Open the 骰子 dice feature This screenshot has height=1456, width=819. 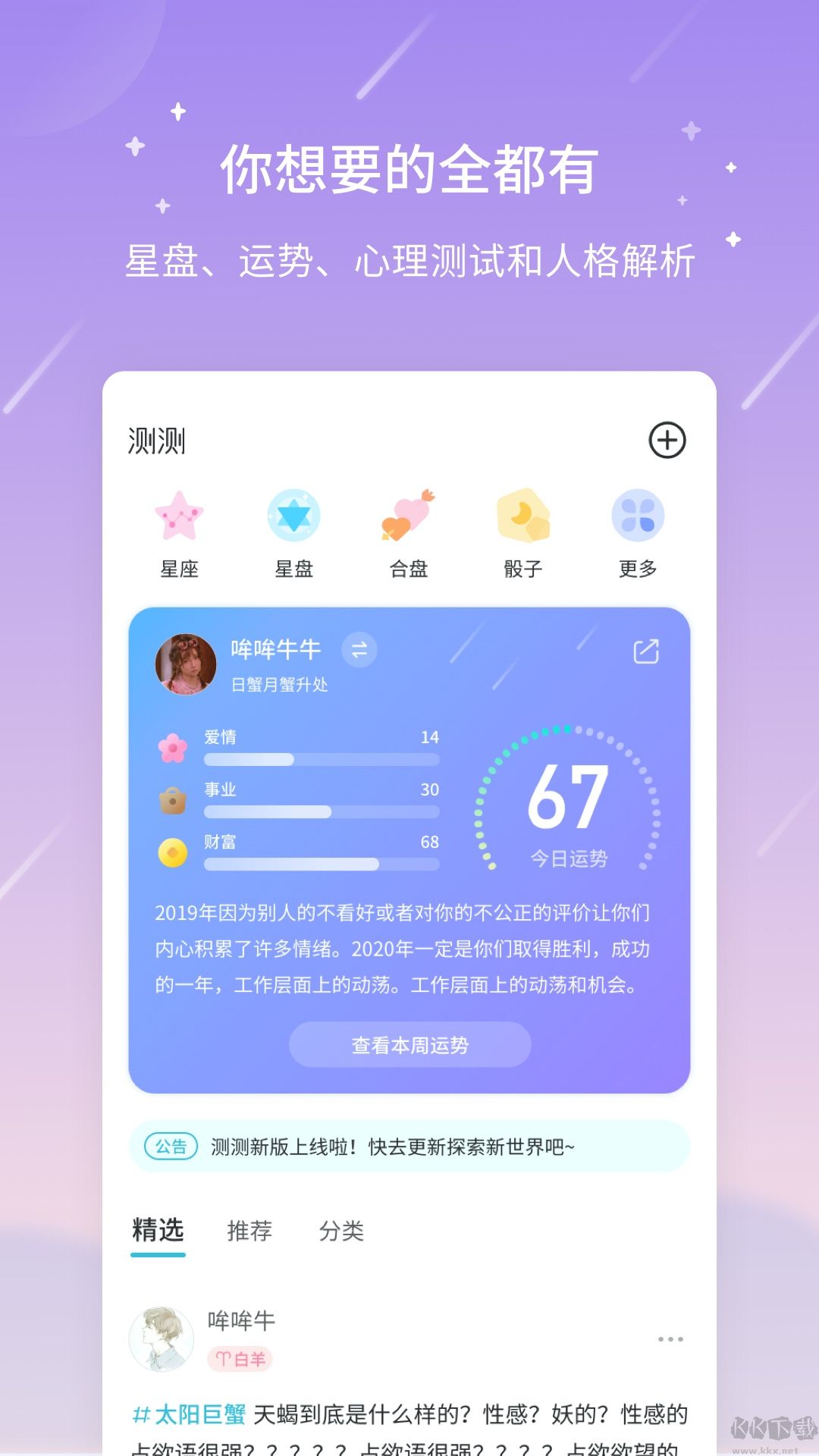coord(523,516)
